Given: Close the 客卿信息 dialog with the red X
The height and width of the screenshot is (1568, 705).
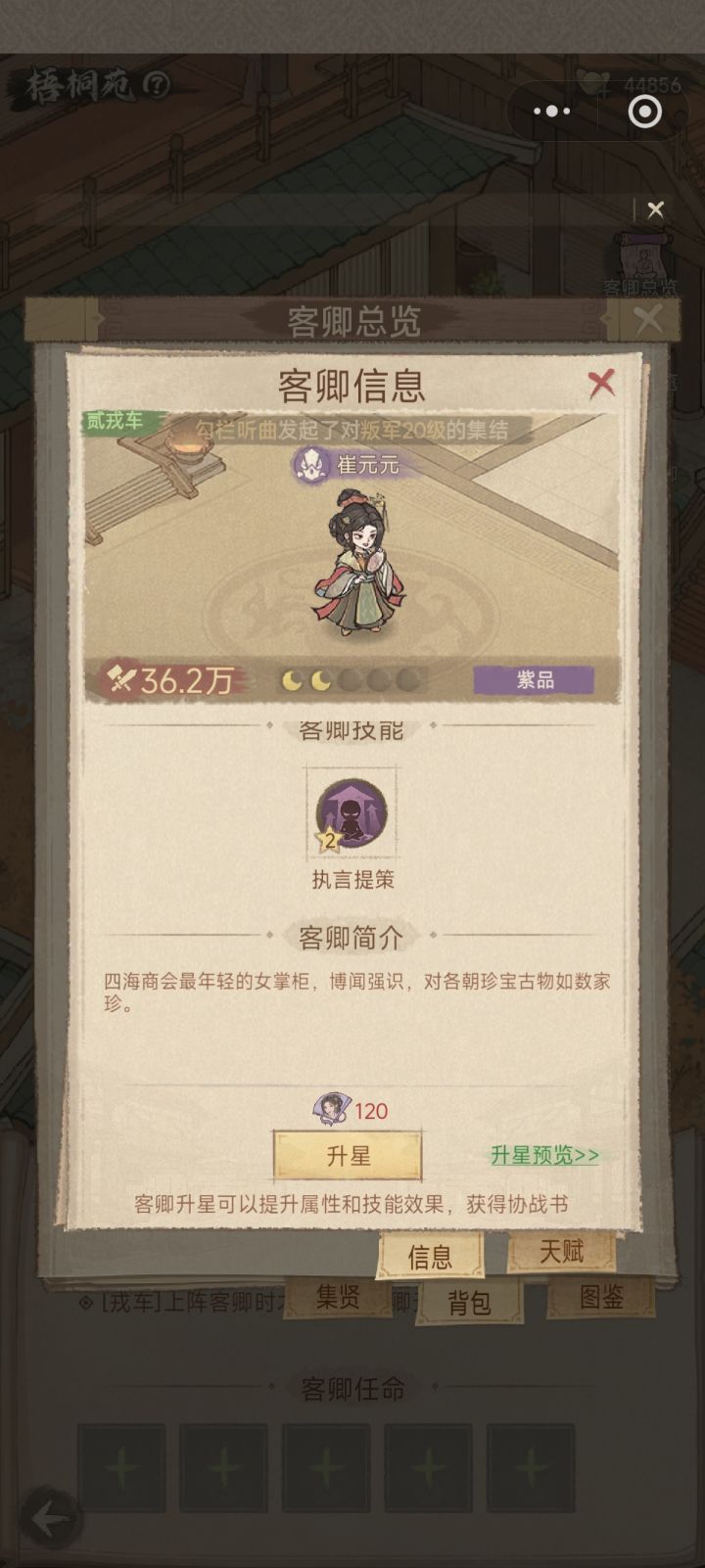Looking at the screenshot, I should (x=601, y=383).
